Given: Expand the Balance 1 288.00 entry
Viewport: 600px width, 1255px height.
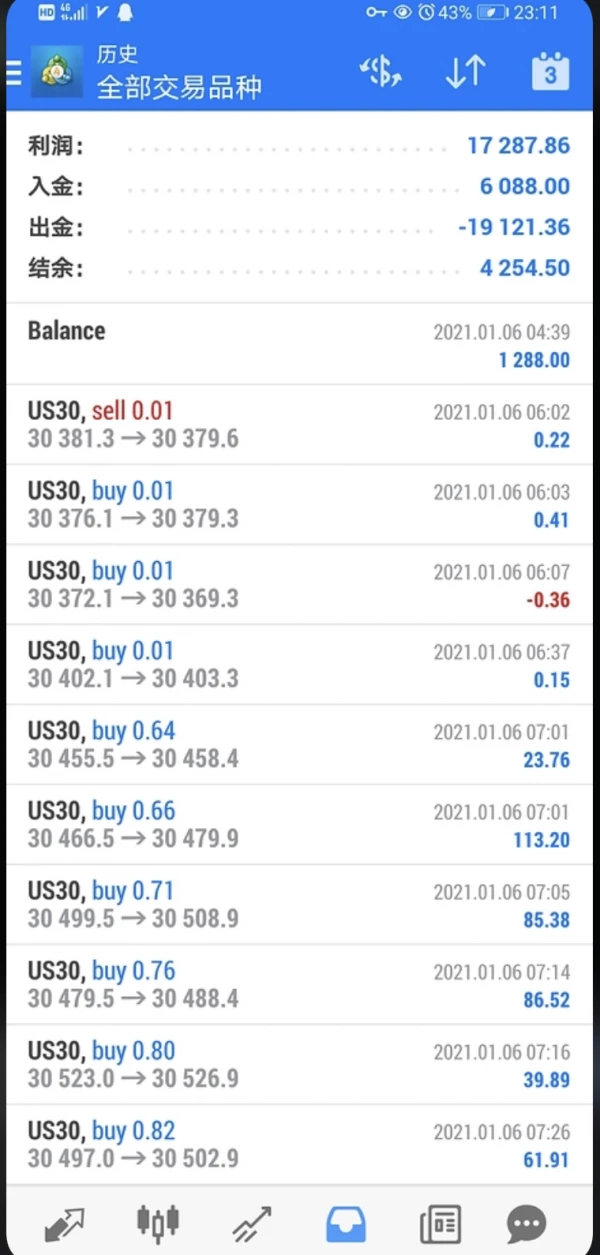Looking at the screenshot, I should tap(299, 344).
